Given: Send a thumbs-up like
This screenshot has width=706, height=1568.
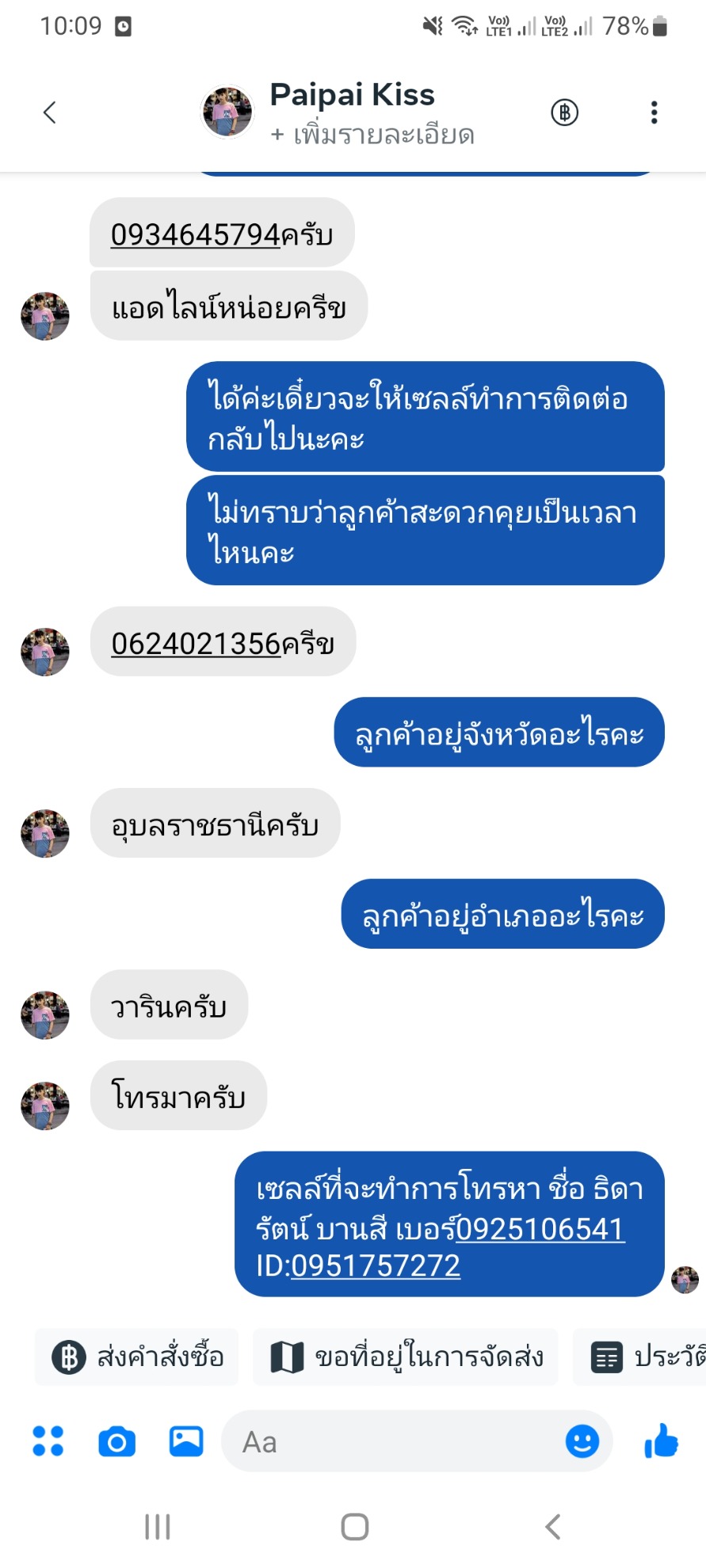Looking at the screenshot, I should [661, 1441].
